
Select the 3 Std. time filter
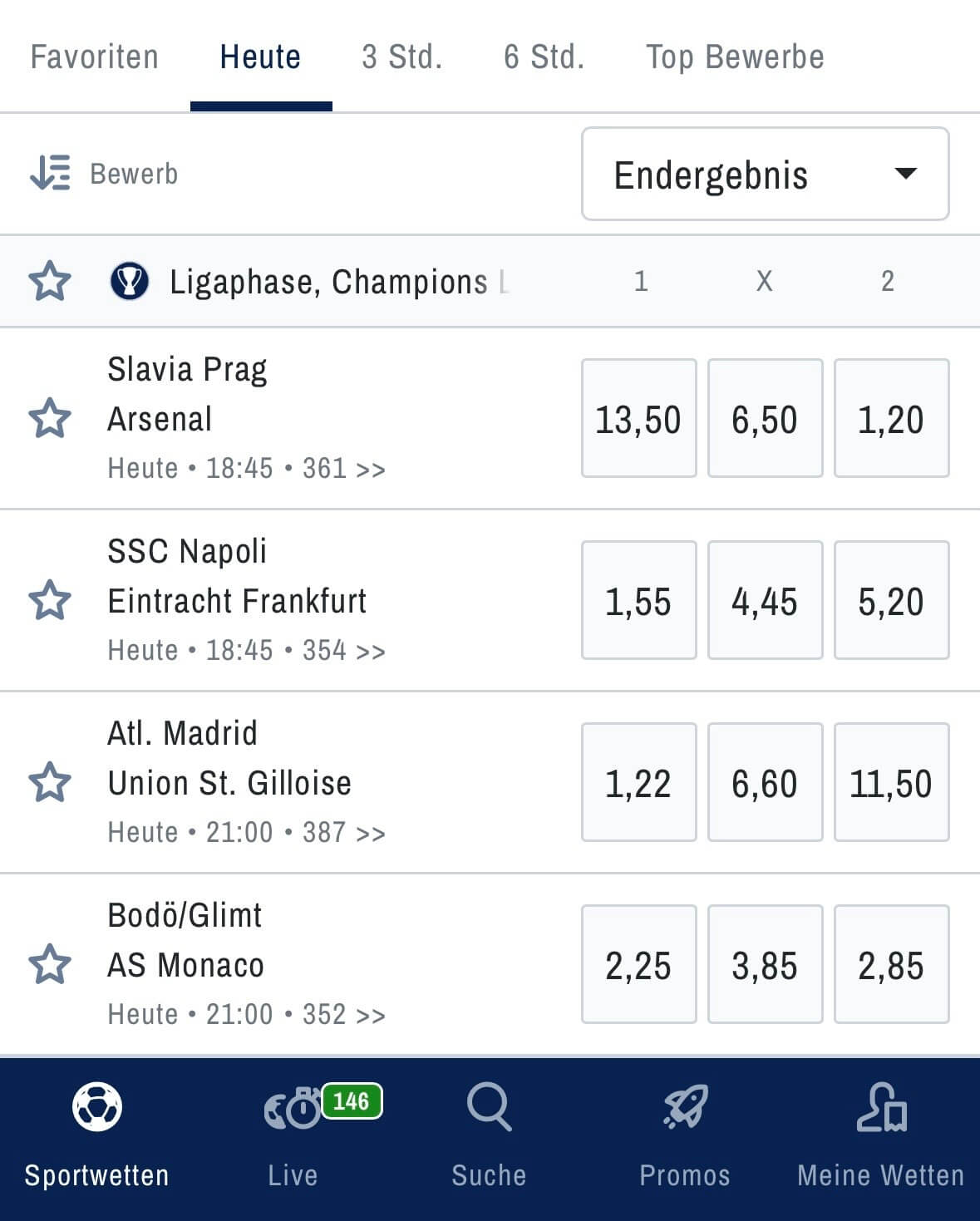[402, 57]
